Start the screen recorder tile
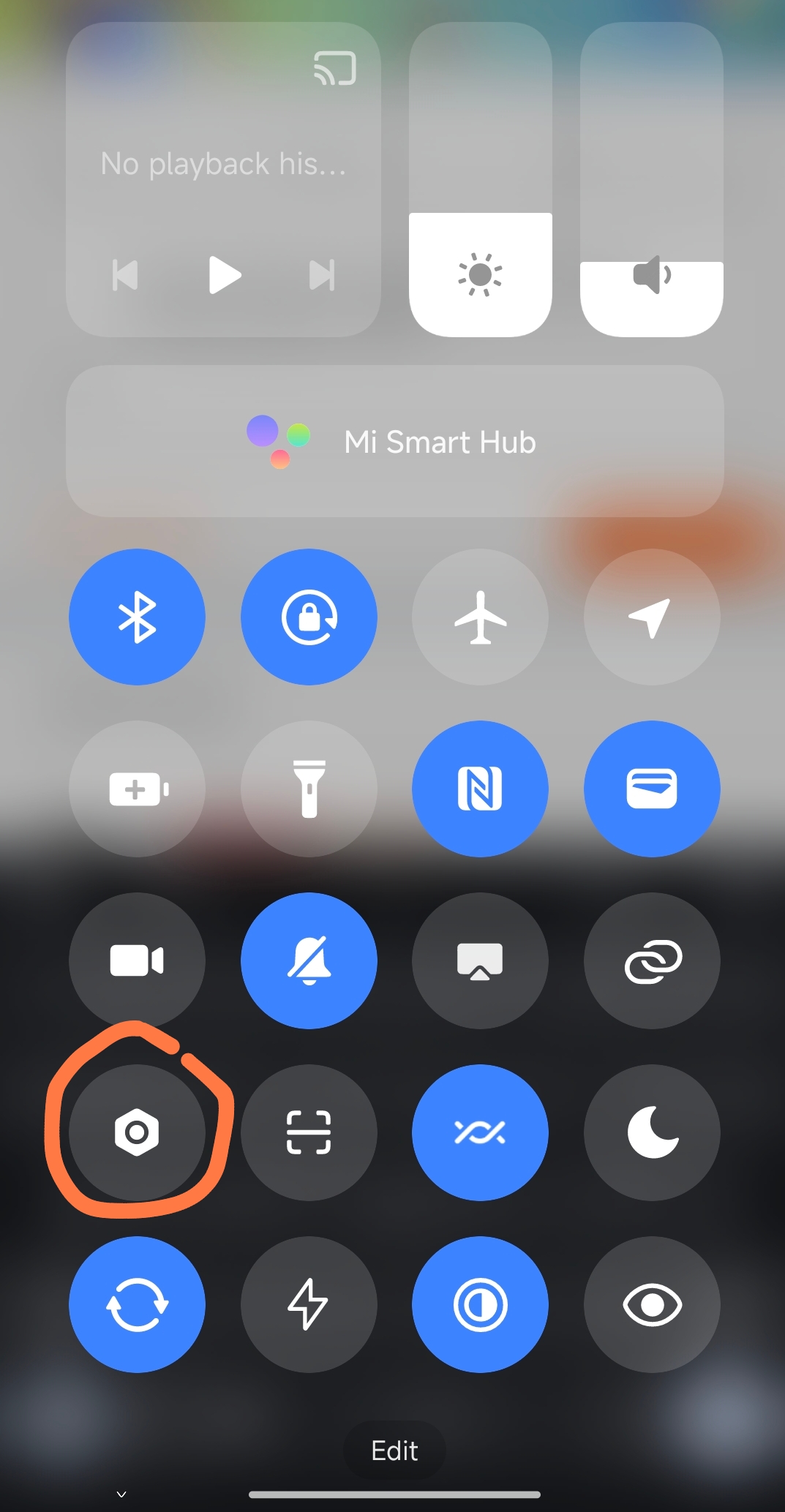The width and height of the screenshot is (785, 1512). 137,960
